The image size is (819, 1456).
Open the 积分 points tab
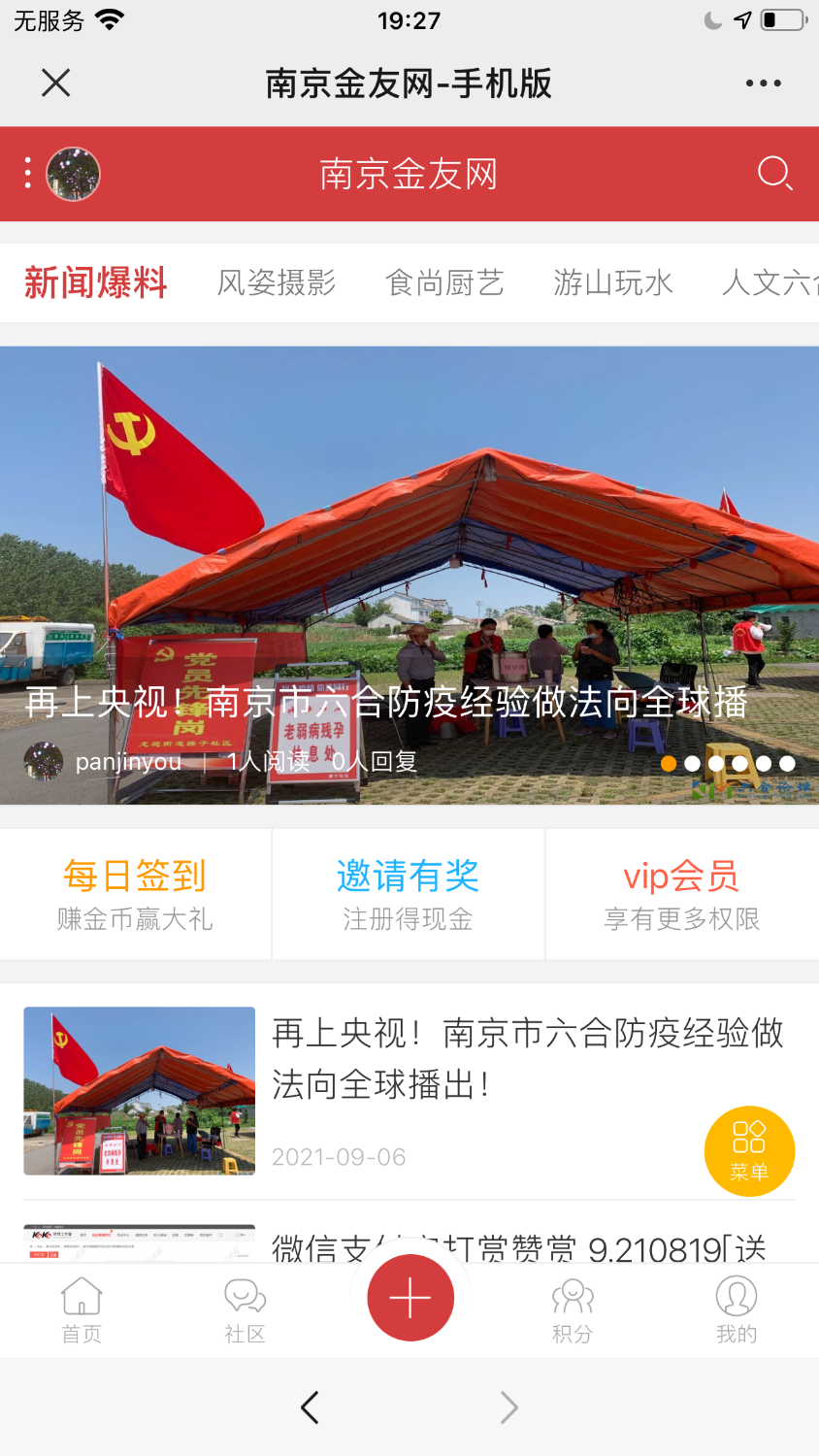point(573,1309)
